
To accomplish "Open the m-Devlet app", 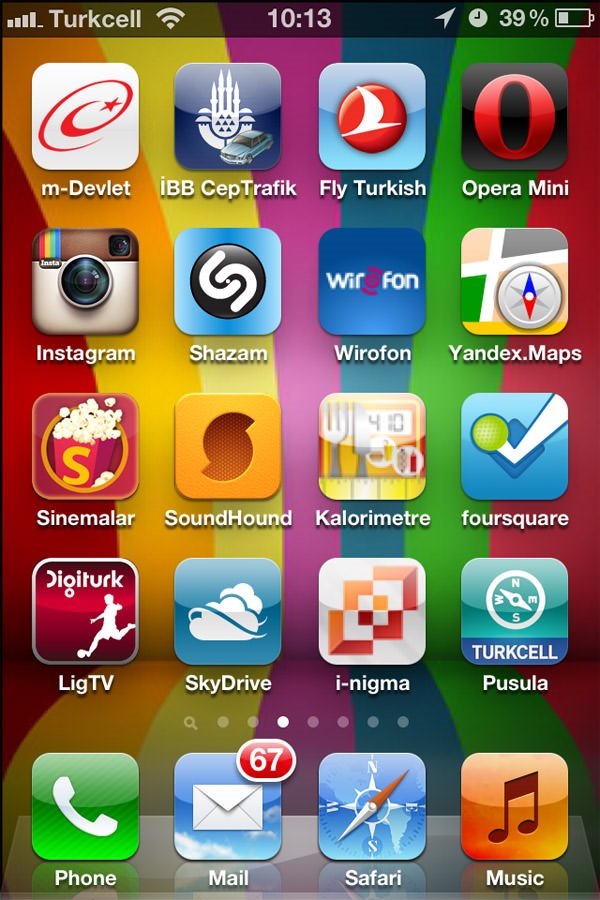I will pyautogui.click(x=85, y=117).
